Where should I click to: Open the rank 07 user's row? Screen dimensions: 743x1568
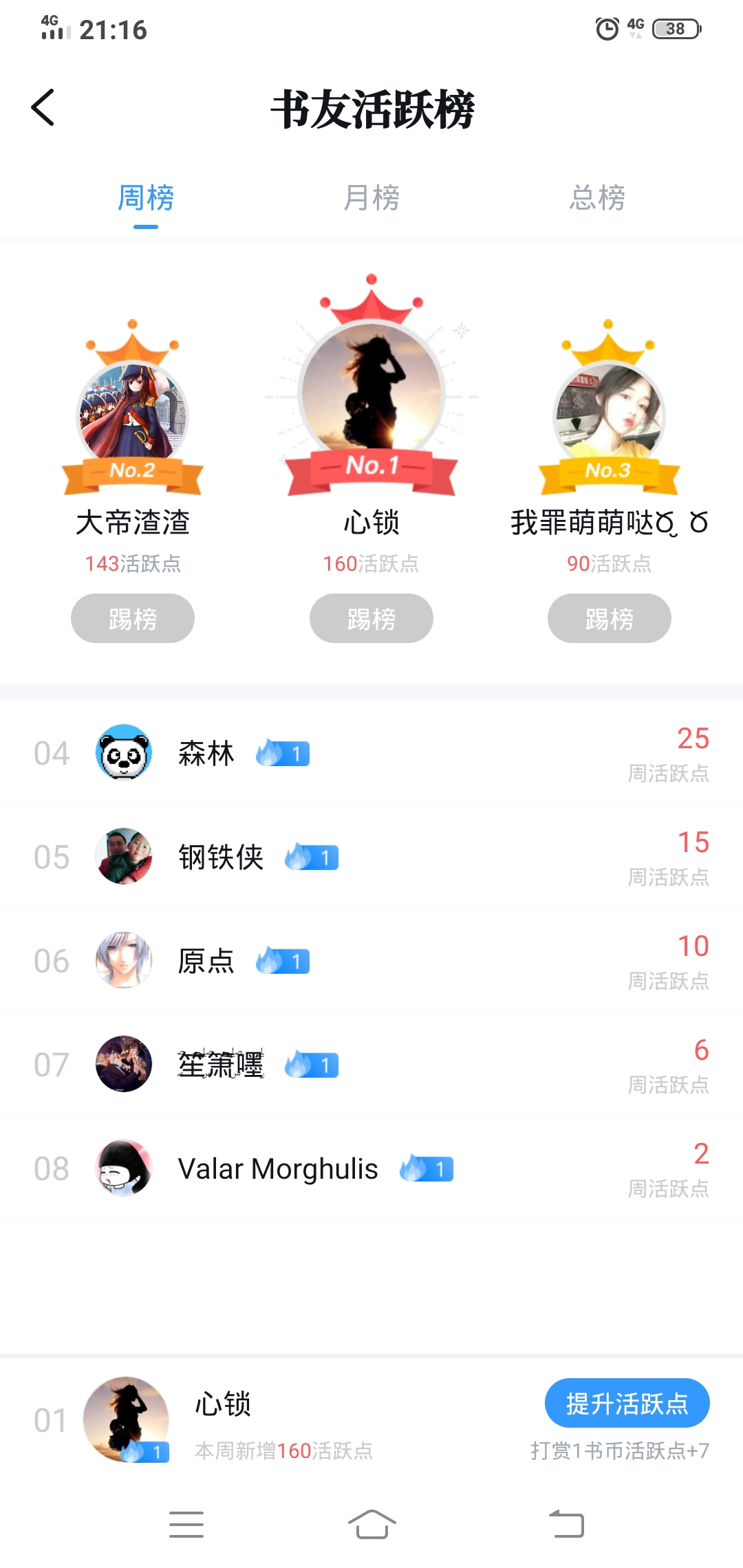click(371, 1065)
